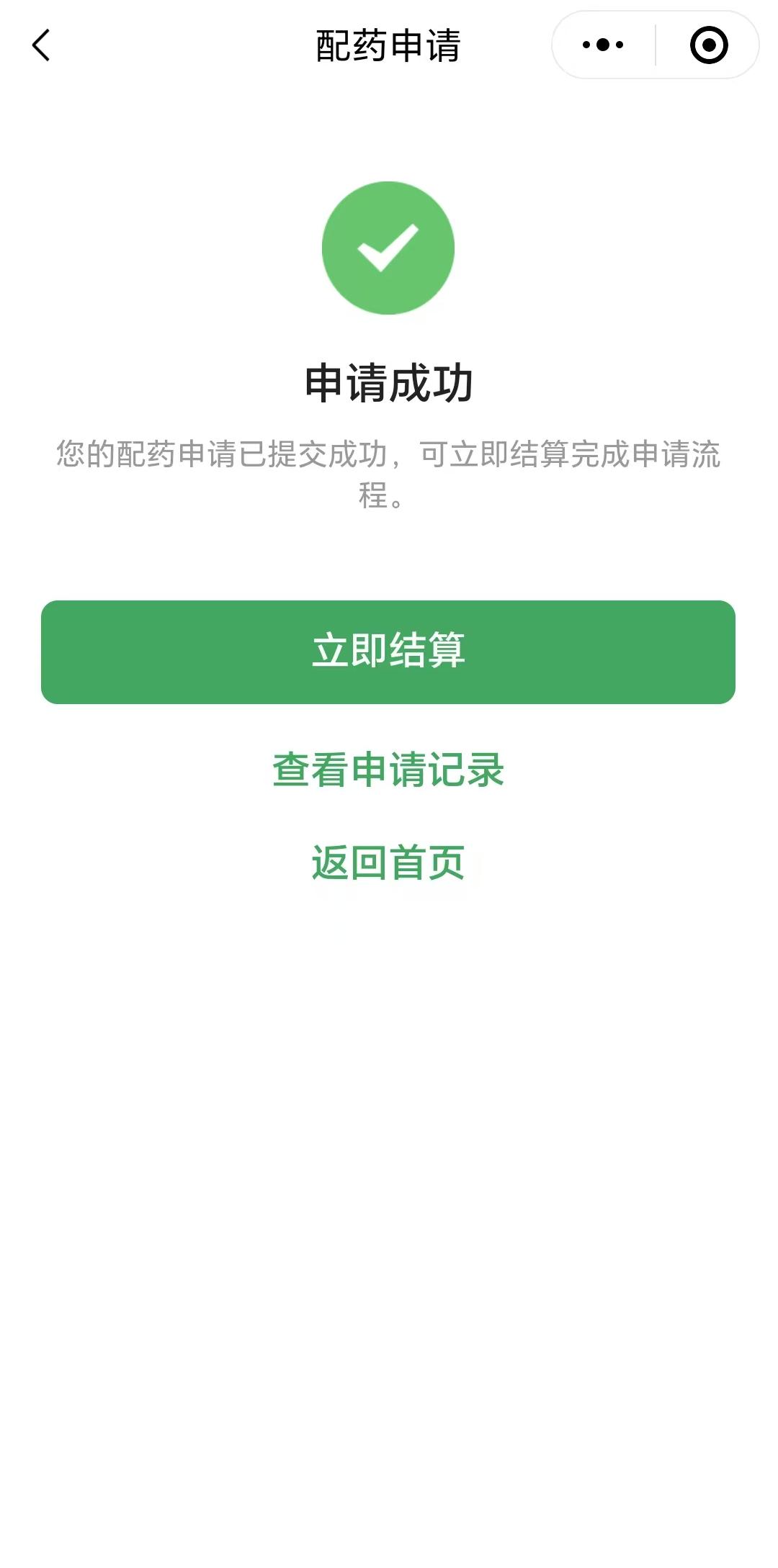This screenshot has height=1568, width=778.
Task: Select 返回首页 to return home
Action: pos(388,862)
